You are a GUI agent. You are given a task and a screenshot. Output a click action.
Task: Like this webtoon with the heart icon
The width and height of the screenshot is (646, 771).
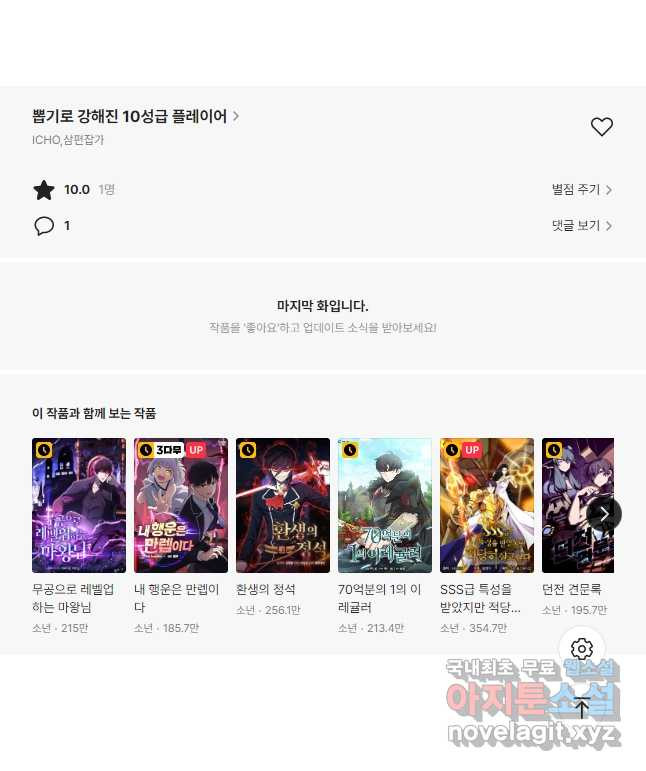[x=601, y=127]
